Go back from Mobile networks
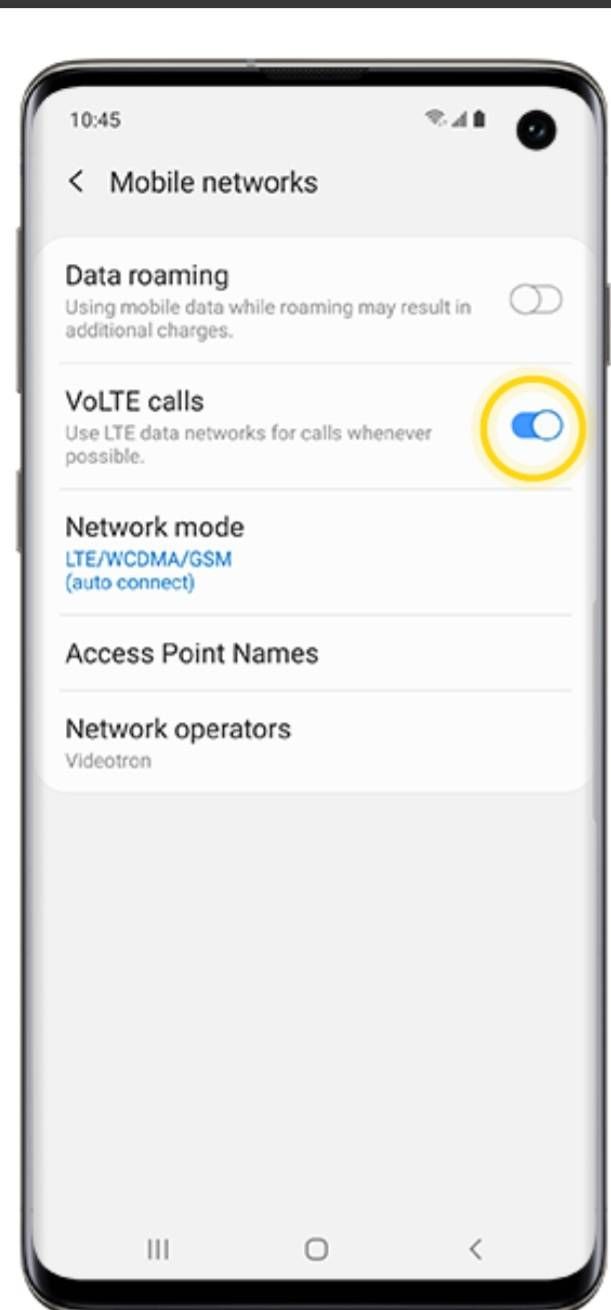Viewport: 611px width, 1310px height. (x=76, y=182)
